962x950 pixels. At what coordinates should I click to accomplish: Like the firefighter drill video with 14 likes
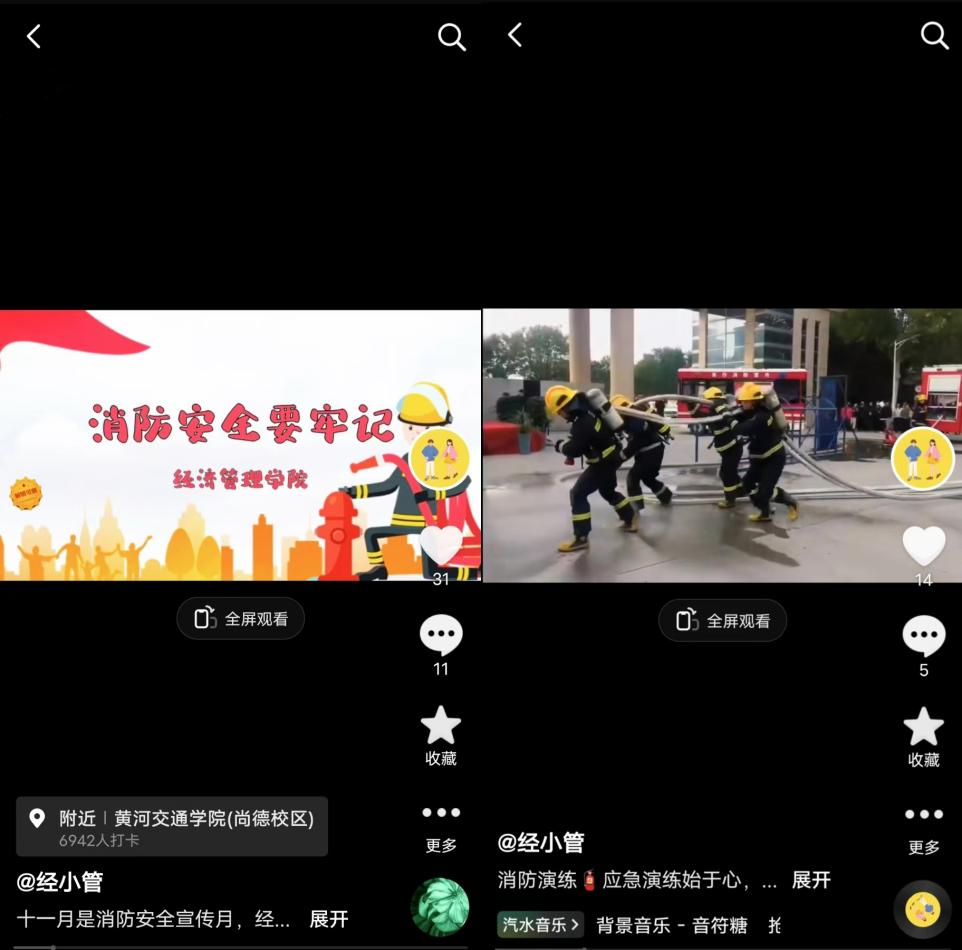tap(923, 545)
